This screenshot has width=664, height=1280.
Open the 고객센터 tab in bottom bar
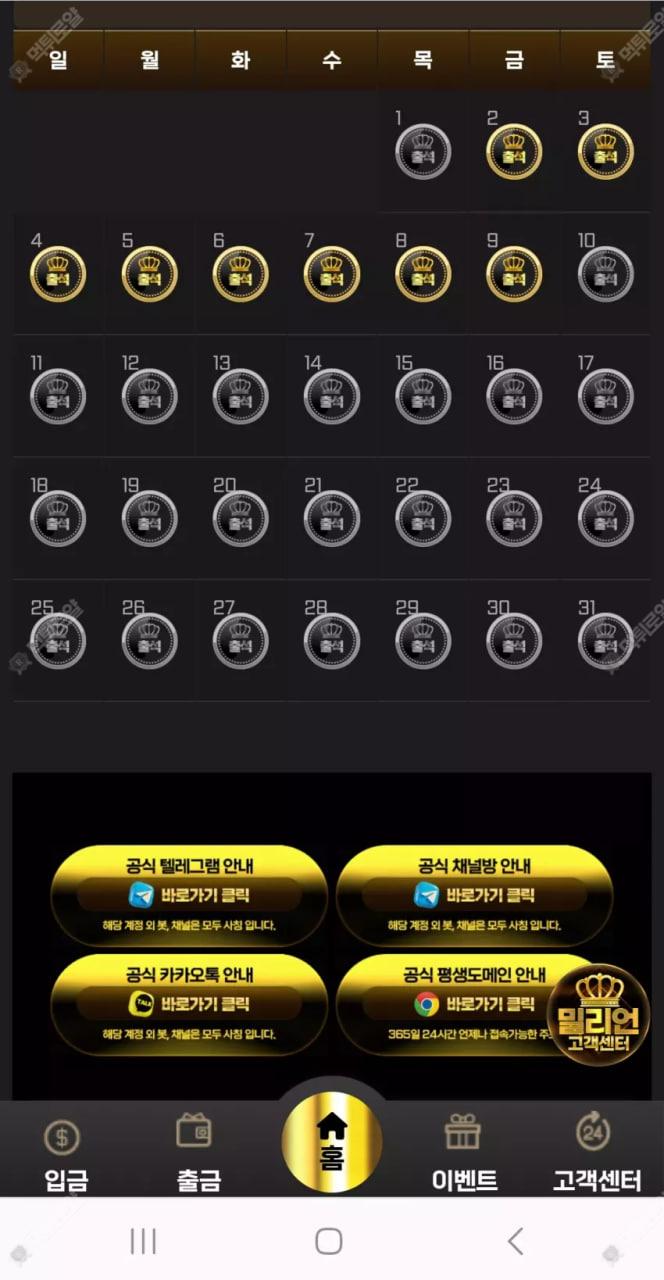[596, 1155]
